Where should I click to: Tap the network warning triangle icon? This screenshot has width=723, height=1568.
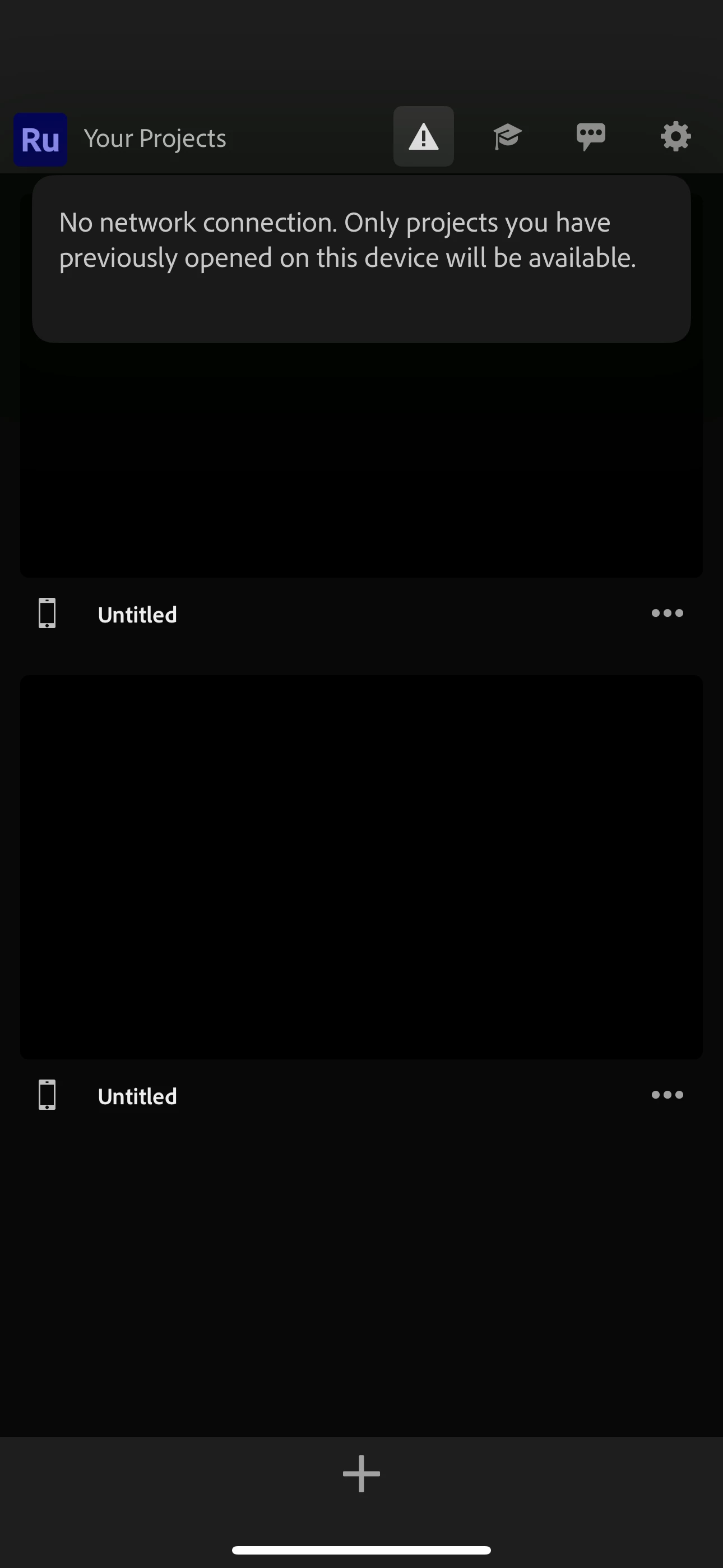click(423, 136)
